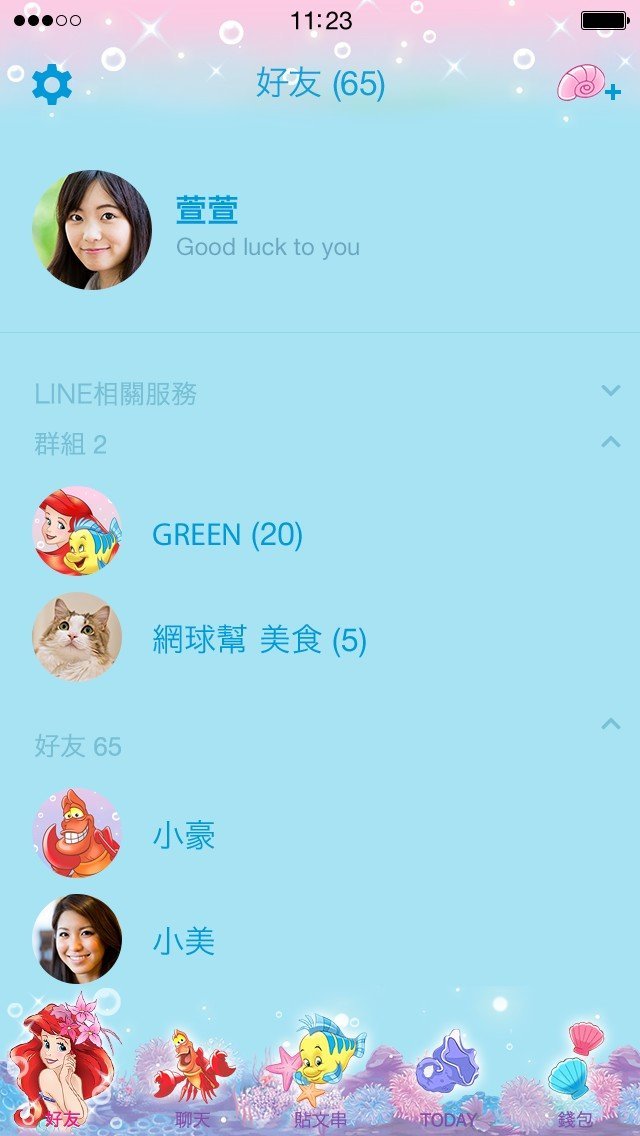Switch to the 聊天 tab

(x=192, y=1080)
